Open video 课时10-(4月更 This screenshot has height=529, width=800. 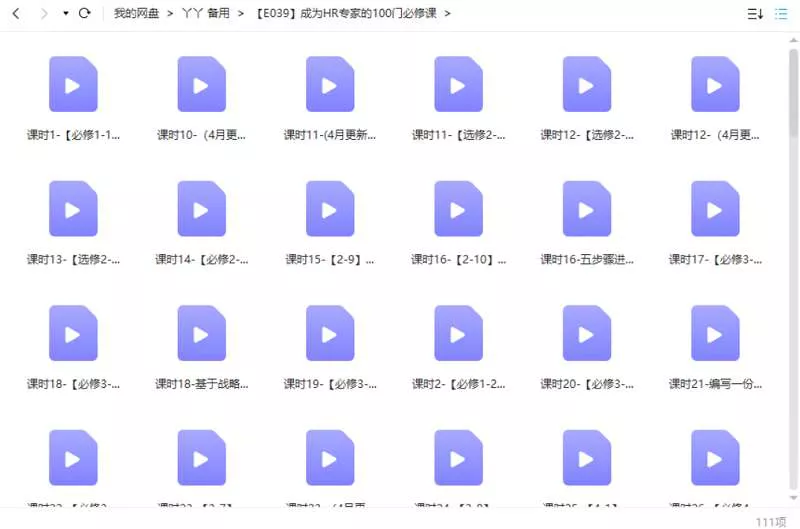[201, 85]
